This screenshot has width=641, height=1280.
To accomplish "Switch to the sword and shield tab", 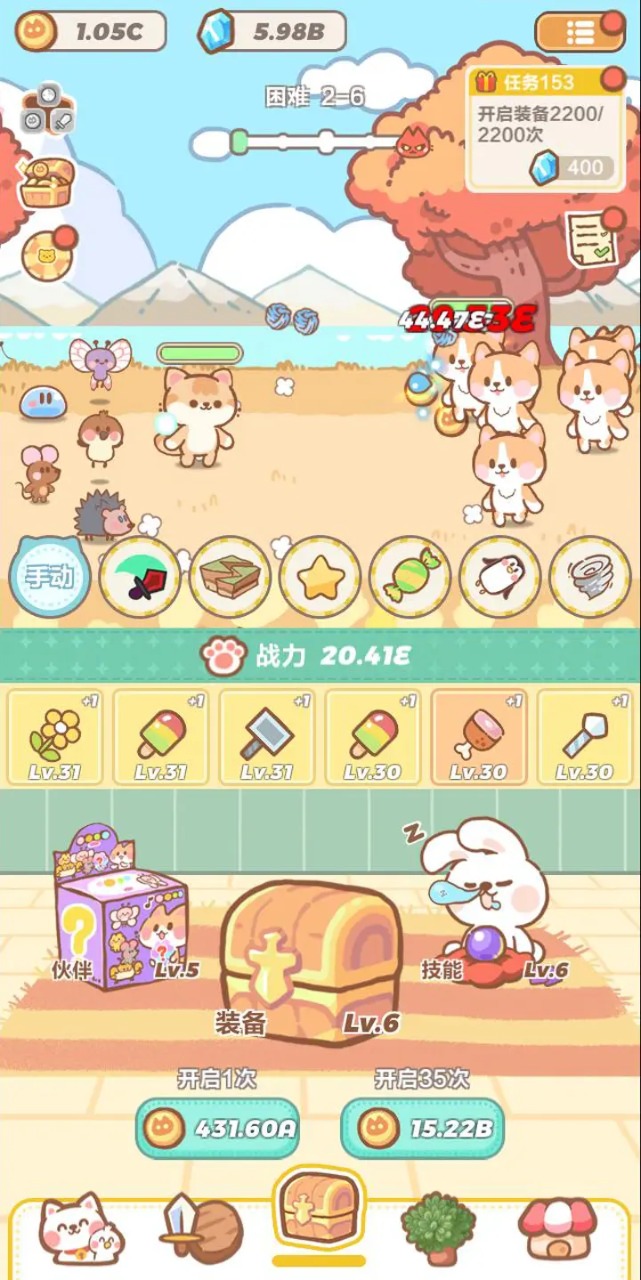I will (x=200, y=1227).
